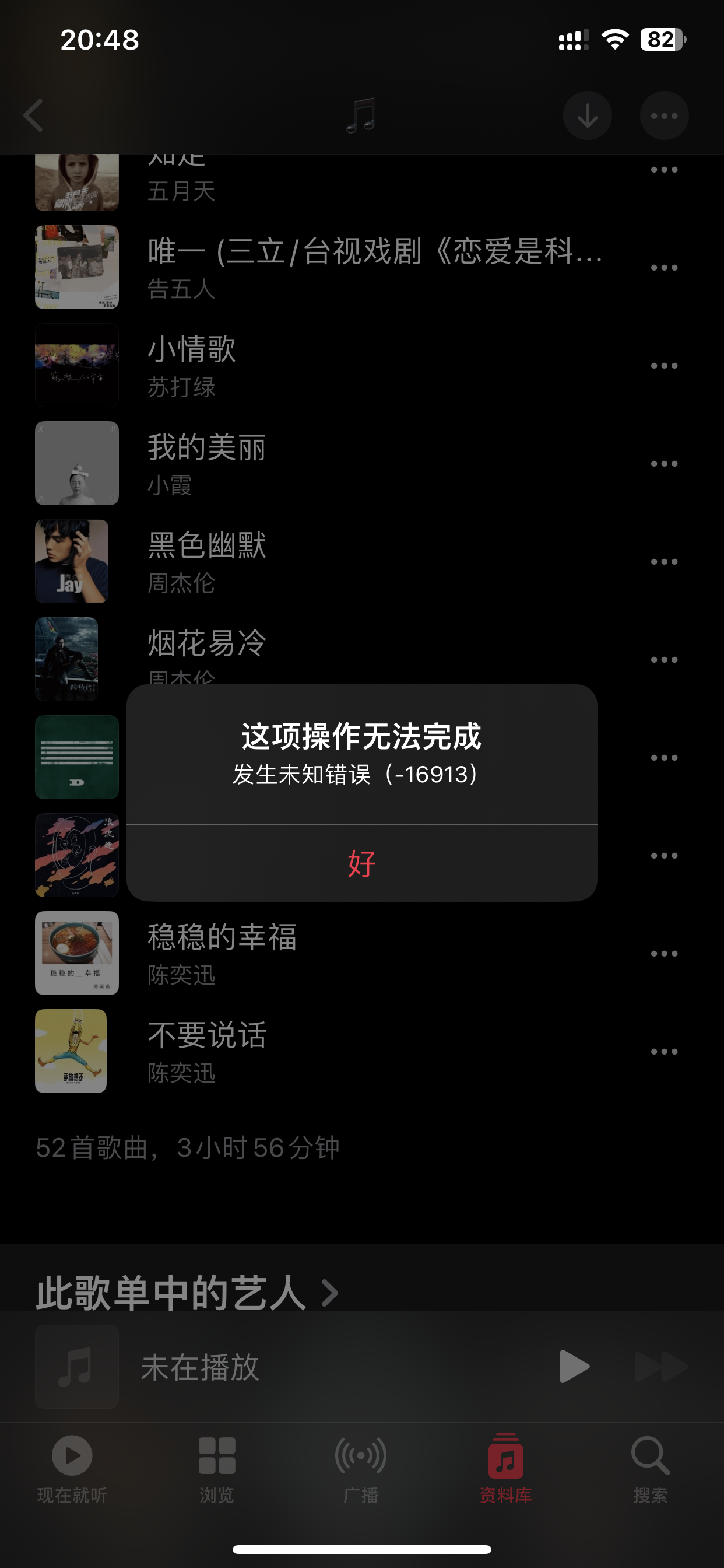Open more options for 我的美丽
This screenshot has height=1568, width=724.
(x=664, y=464)
